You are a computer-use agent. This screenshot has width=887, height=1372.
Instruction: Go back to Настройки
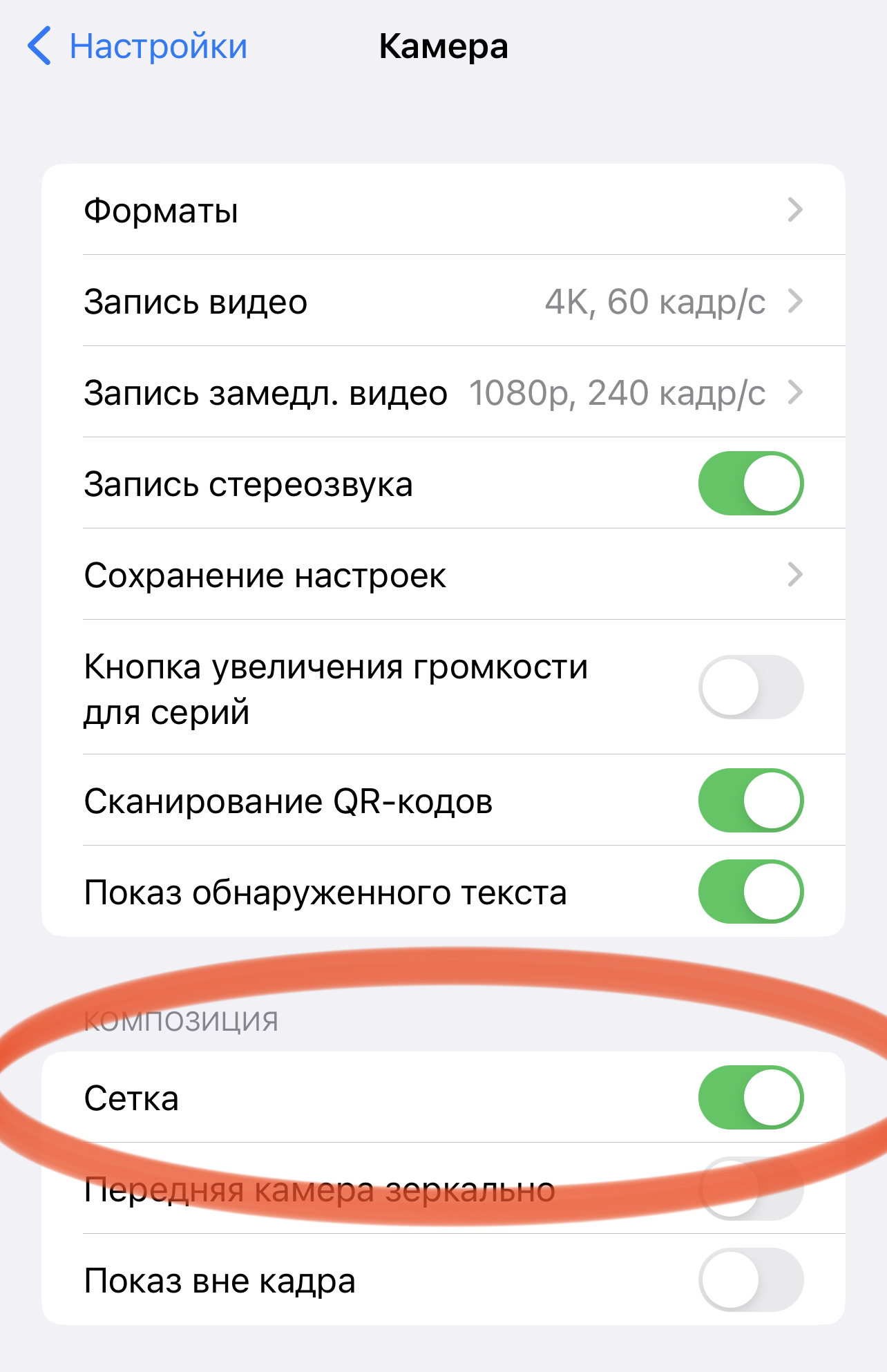(137, 46)
